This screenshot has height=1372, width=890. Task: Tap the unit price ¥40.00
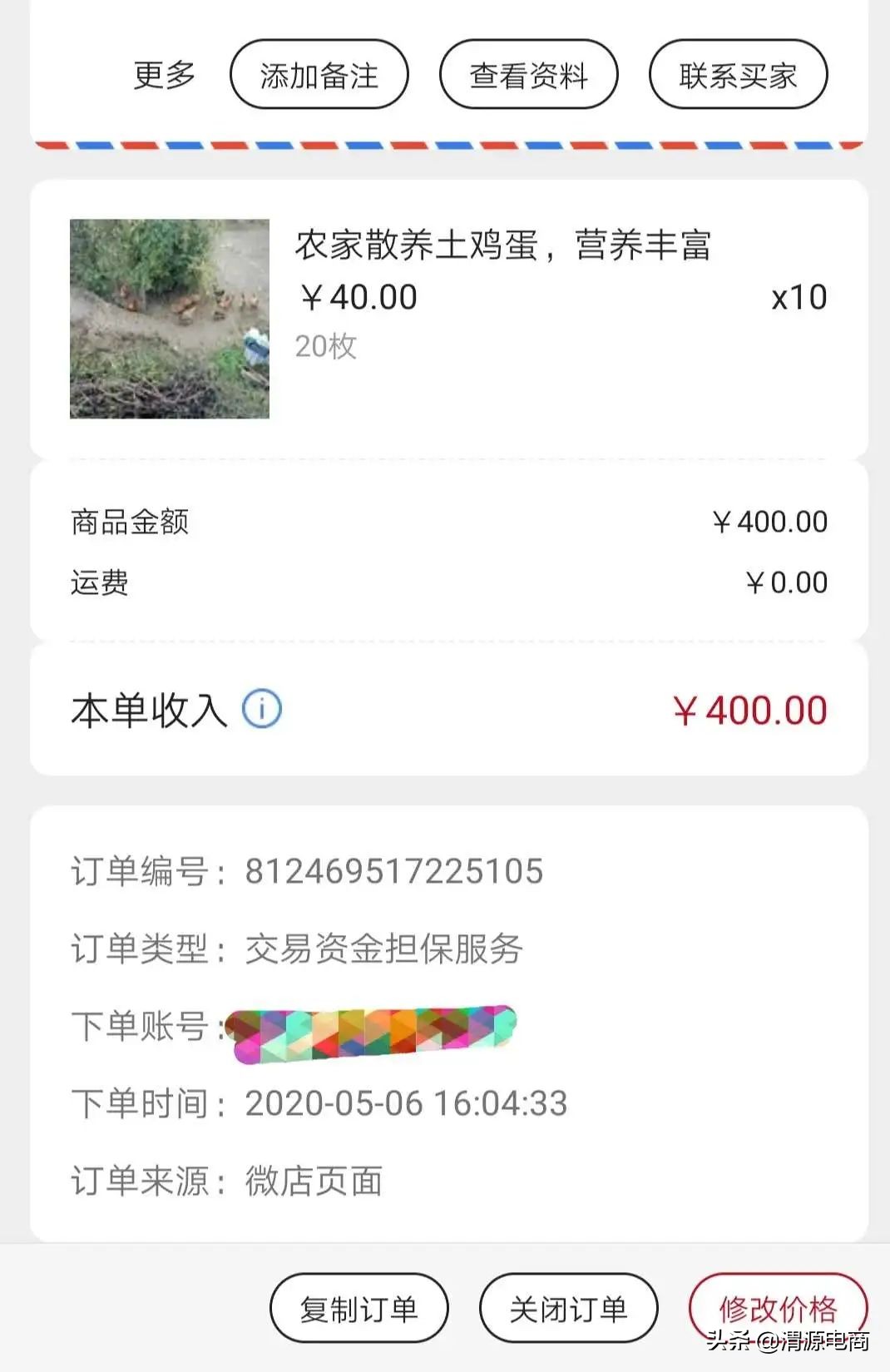click(x=356, y=296)
